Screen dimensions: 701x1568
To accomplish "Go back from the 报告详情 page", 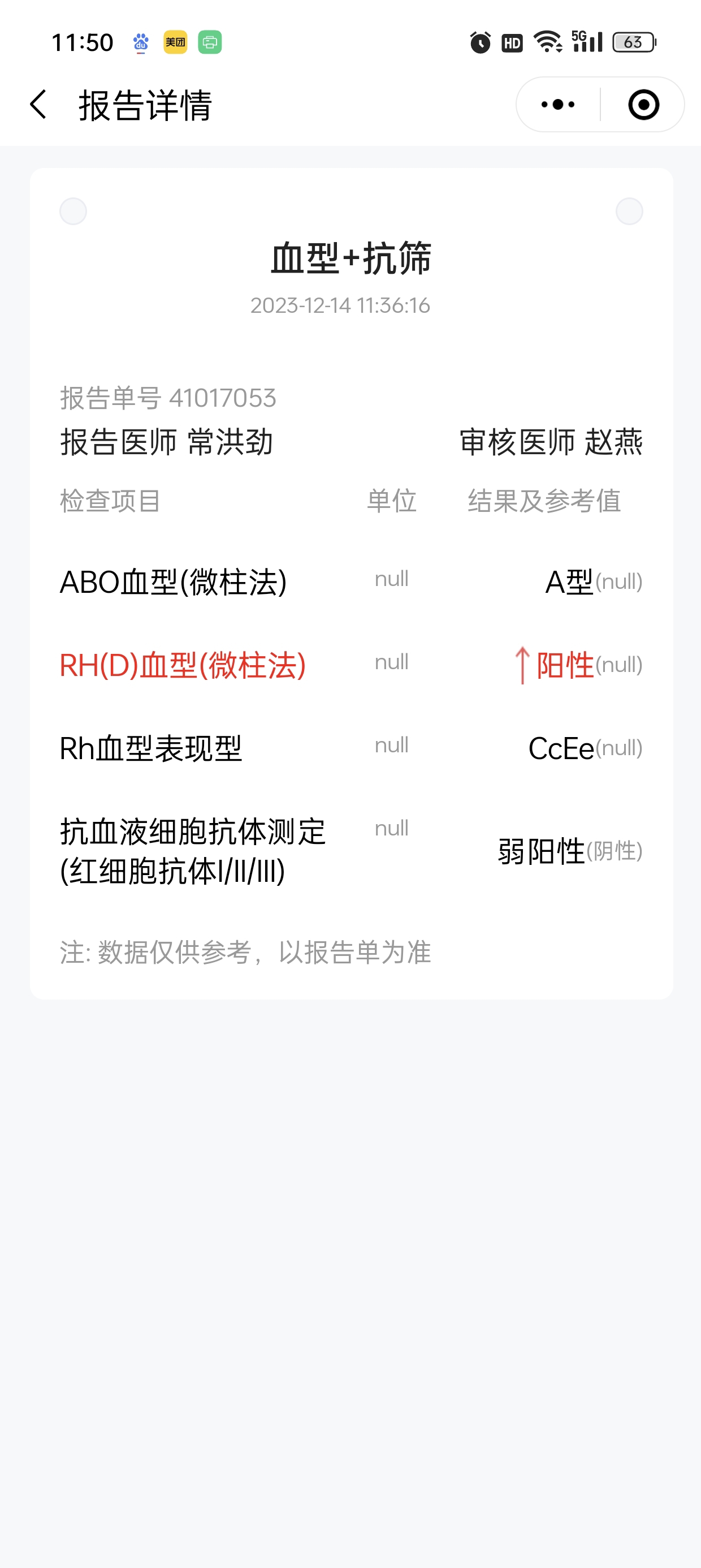I will [38, 105].
